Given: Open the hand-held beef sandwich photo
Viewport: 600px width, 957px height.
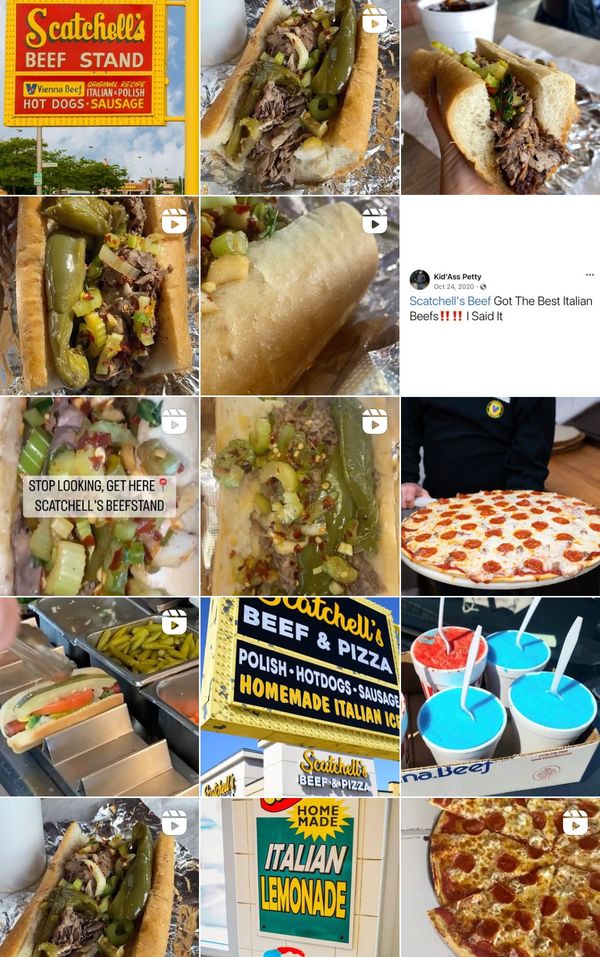Looking at the screenshot, I should coord(500,97).
